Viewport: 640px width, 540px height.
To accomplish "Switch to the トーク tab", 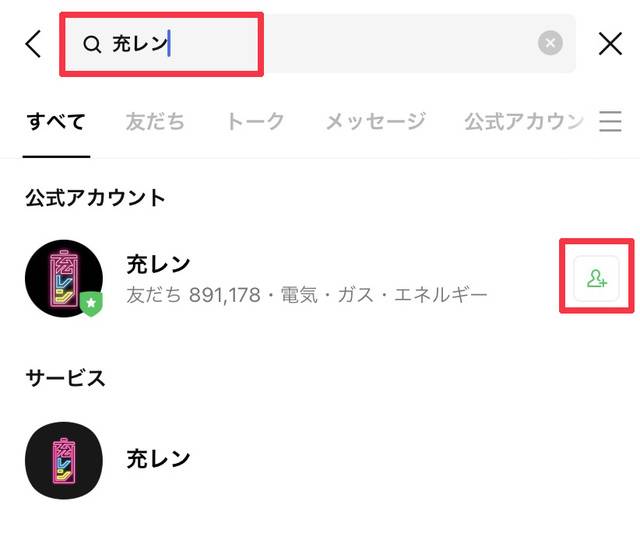I will (x=255, y=122).
